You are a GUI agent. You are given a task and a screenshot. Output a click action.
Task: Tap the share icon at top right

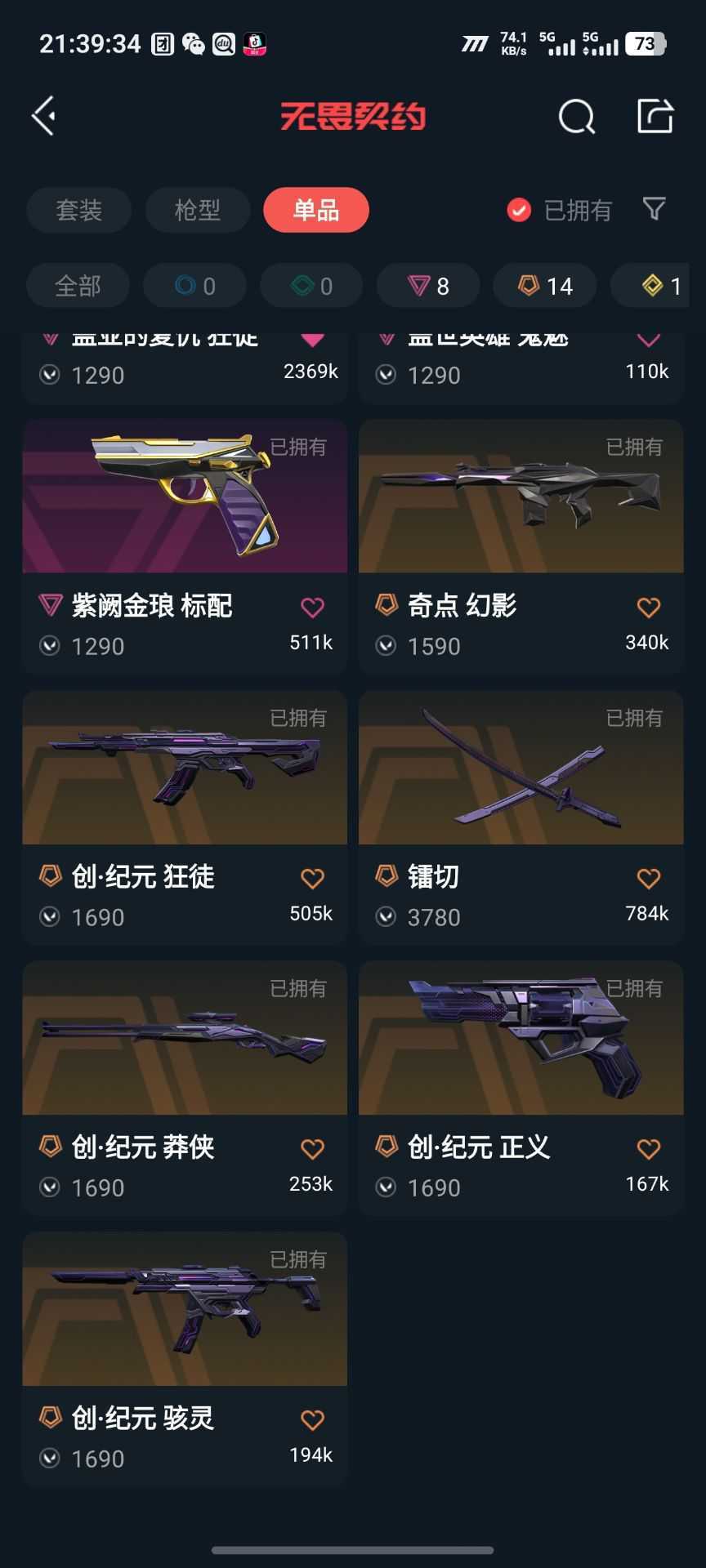655,116
